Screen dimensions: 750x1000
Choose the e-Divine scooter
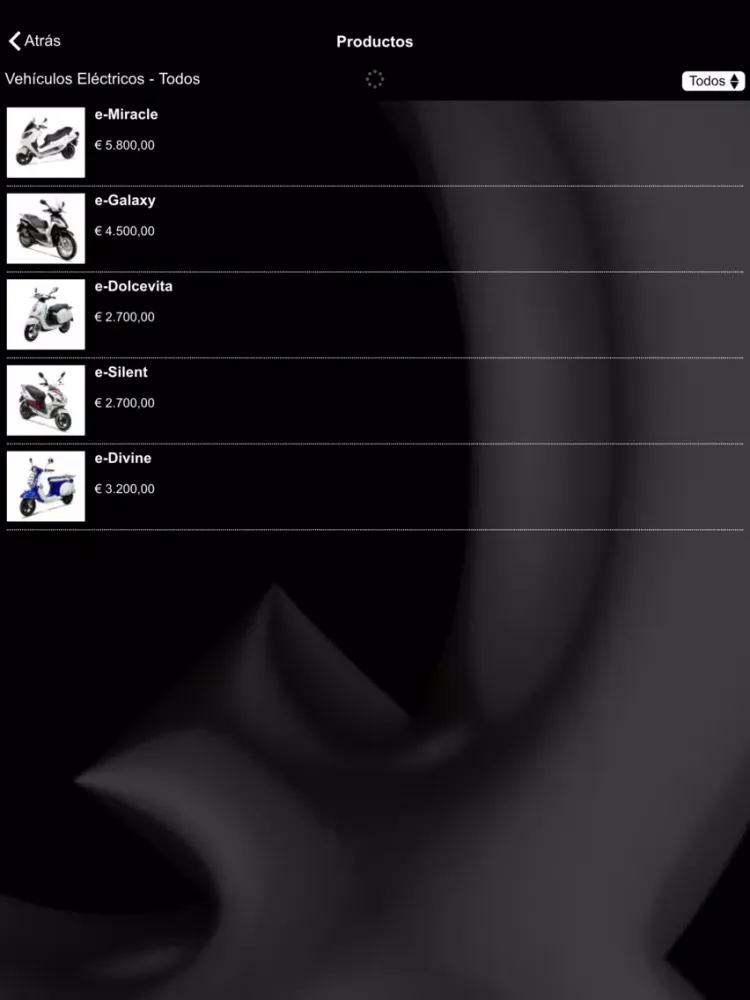click(123, 459)
